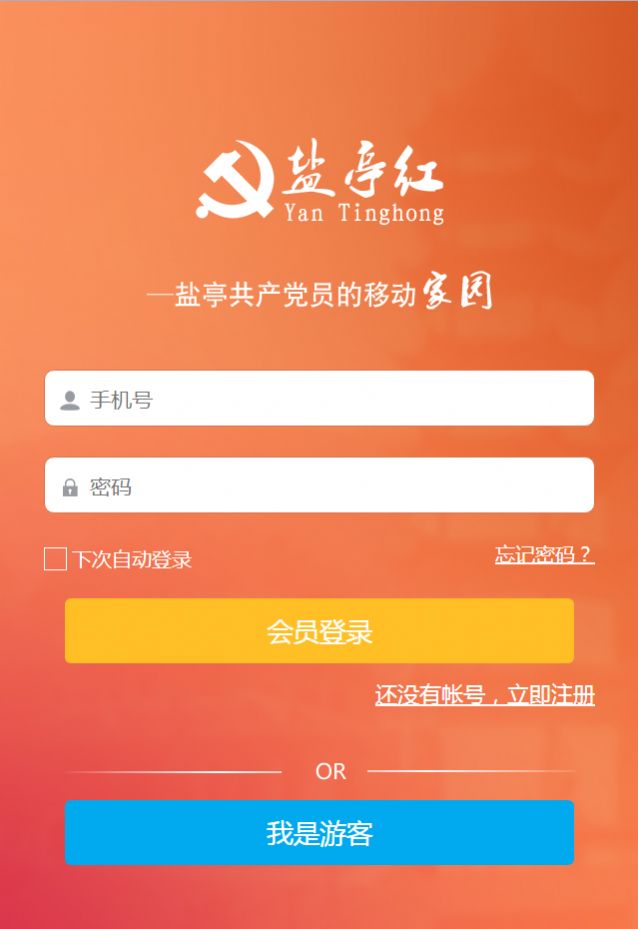Tap the 手机号 phone number field
The height and width of the screenshot is (929, 638).
click(x=320, y=399)
